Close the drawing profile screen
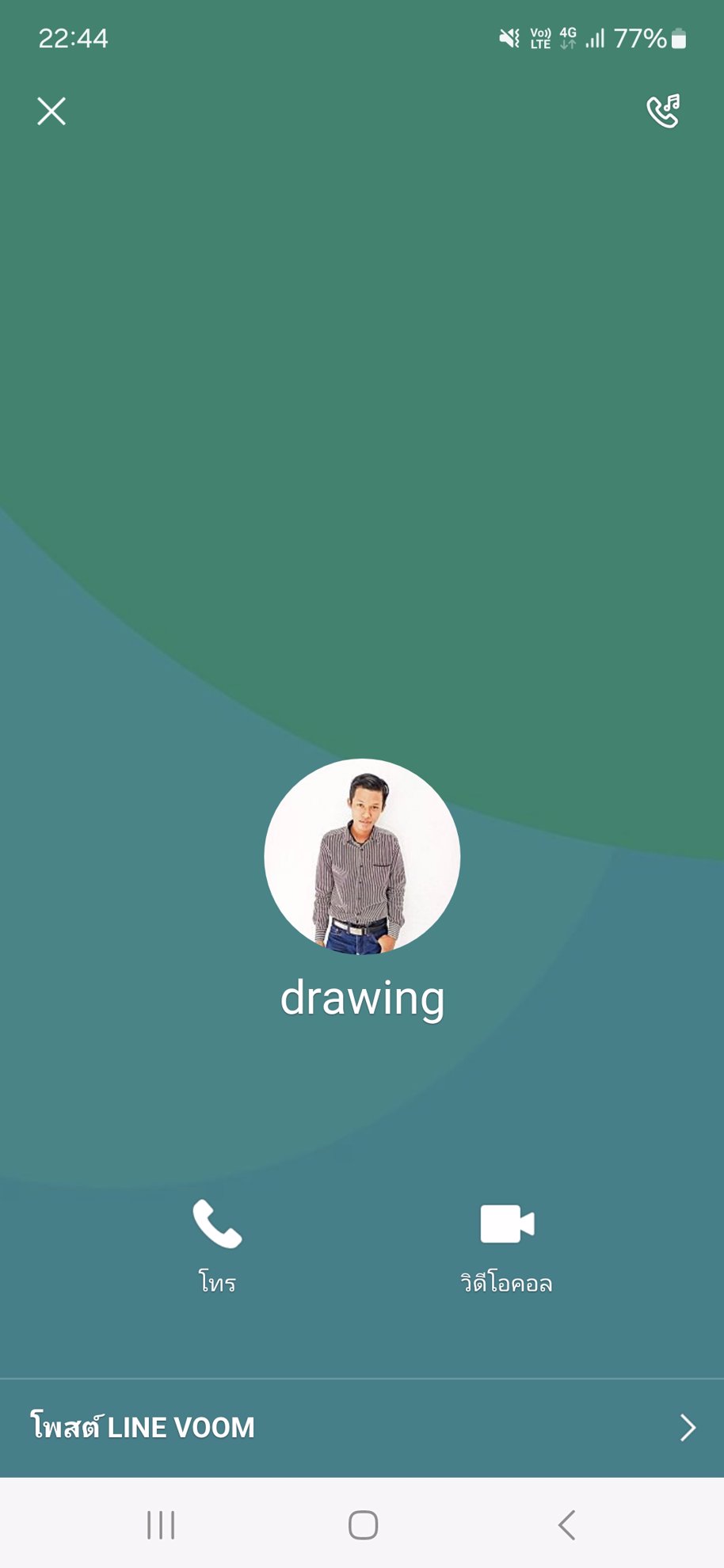724x1568 pixels. [51, 112]
